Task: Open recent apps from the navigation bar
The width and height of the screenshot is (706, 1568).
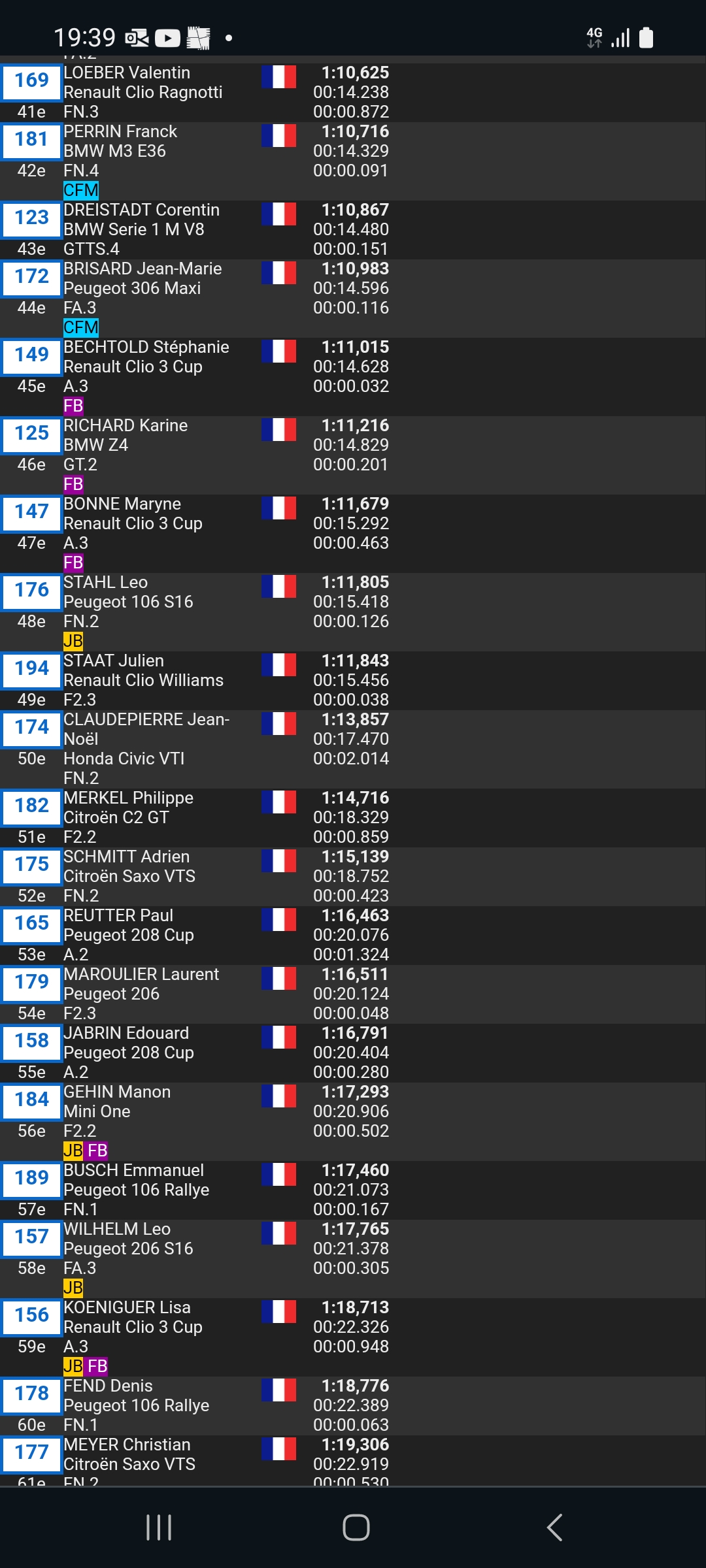Action: (159, 1527)
